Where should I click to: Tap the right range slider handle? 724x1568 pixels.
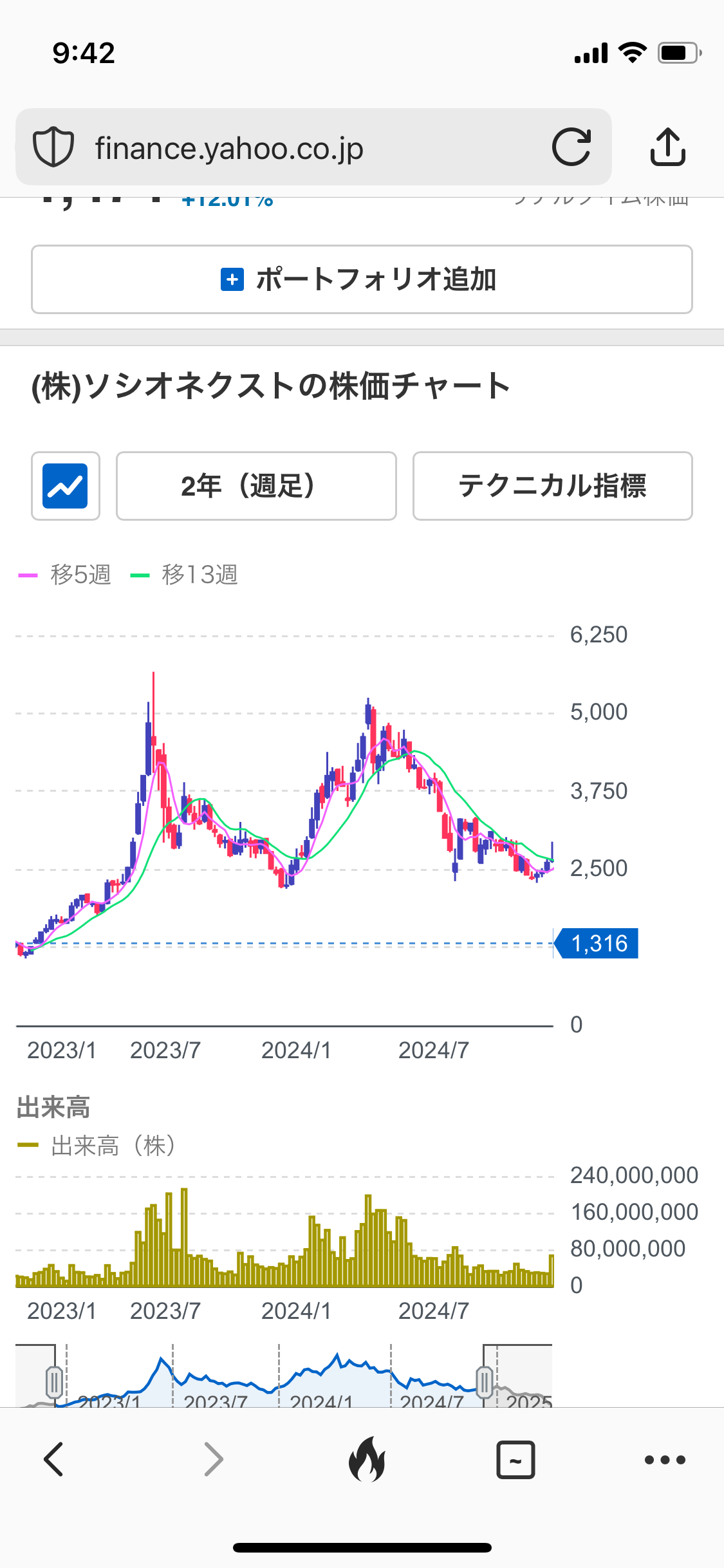coord(485,1381)
